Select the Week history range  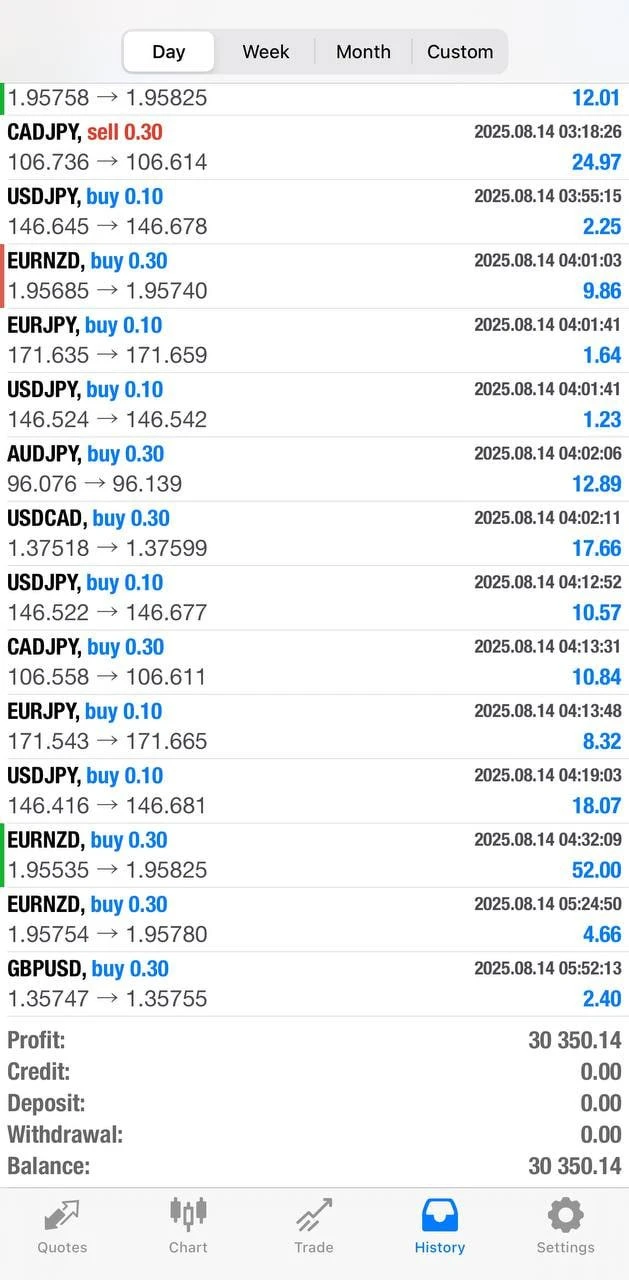pyautogui.click(x=265, y=52)
